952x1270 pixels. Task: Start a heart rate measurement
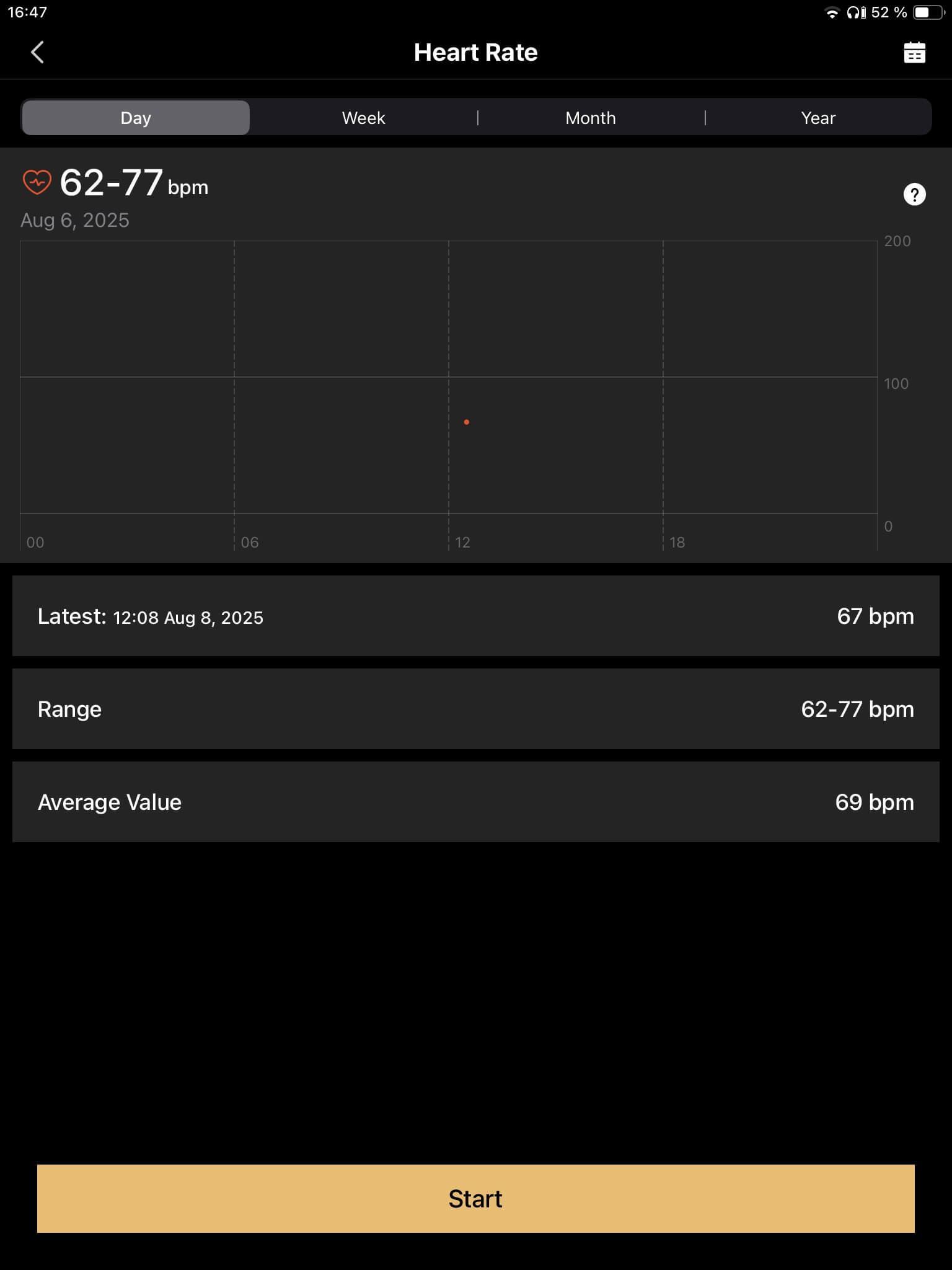(475, 1198)
